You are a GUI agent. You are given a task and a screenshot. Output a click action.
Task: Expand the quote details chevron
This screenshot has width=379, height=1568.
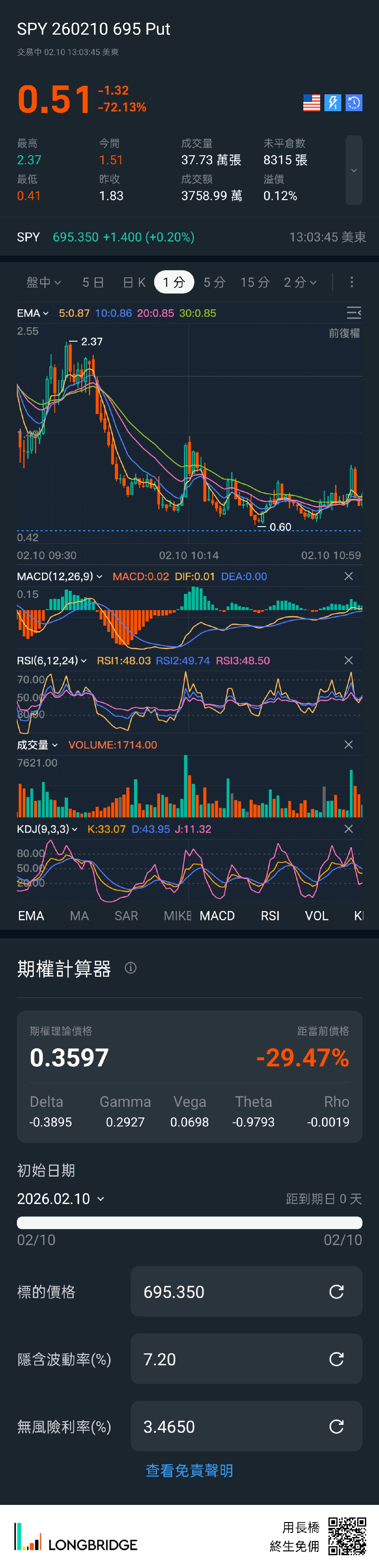tap(353, 170)
